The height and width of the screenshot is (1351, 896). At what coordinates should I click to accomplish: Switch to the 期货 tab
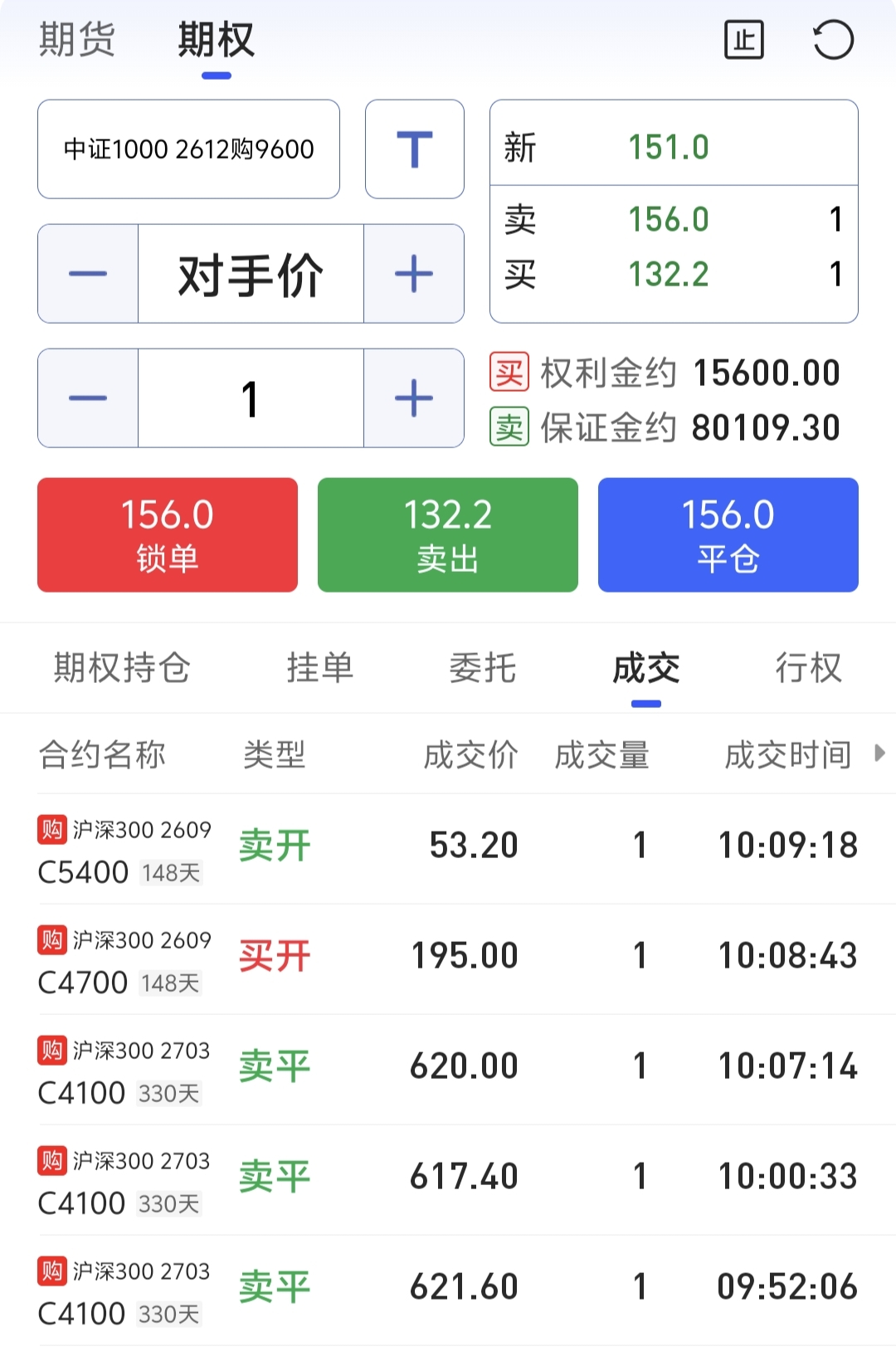pos(77,39)
